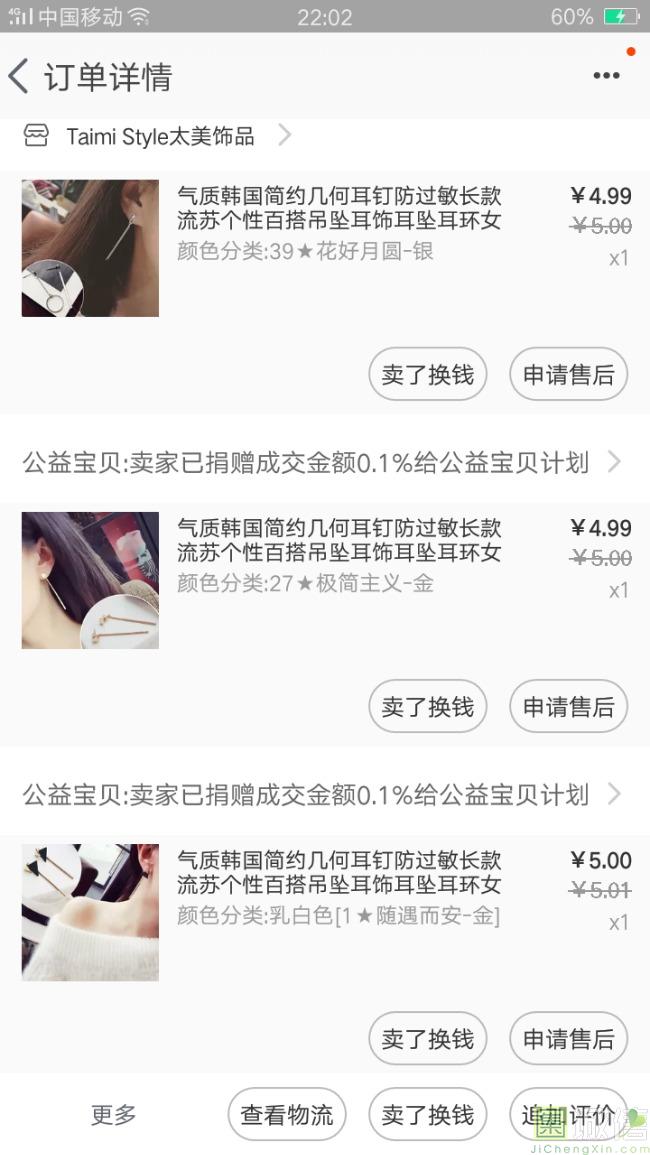
Task: Open the 27★极简主义-金 earring item
Action: coord(338,554)
